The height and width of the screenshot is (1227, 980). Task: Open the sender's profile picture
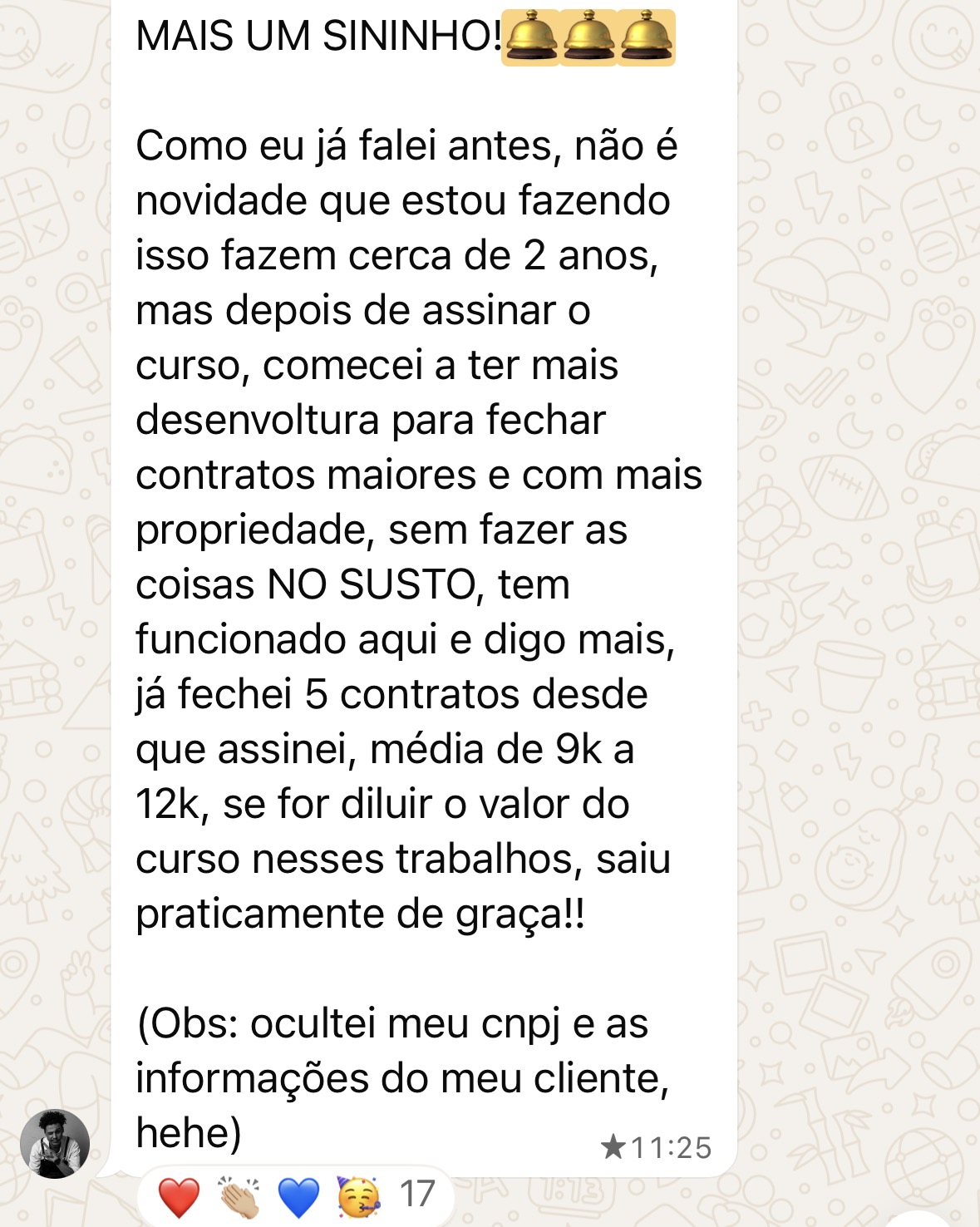pyautogui.click(x=55, y=1143)
